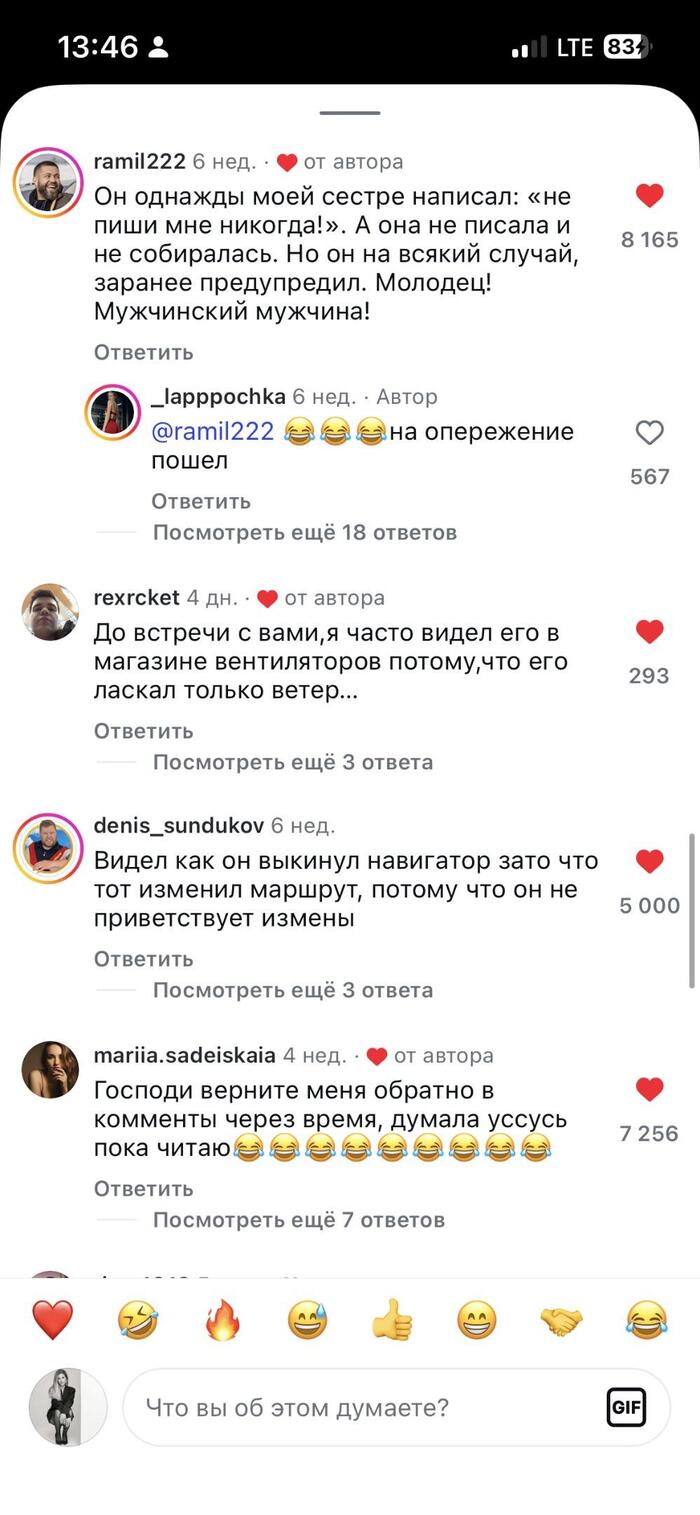Send the fire emoji quick reaction

[x=222, y=1321]
